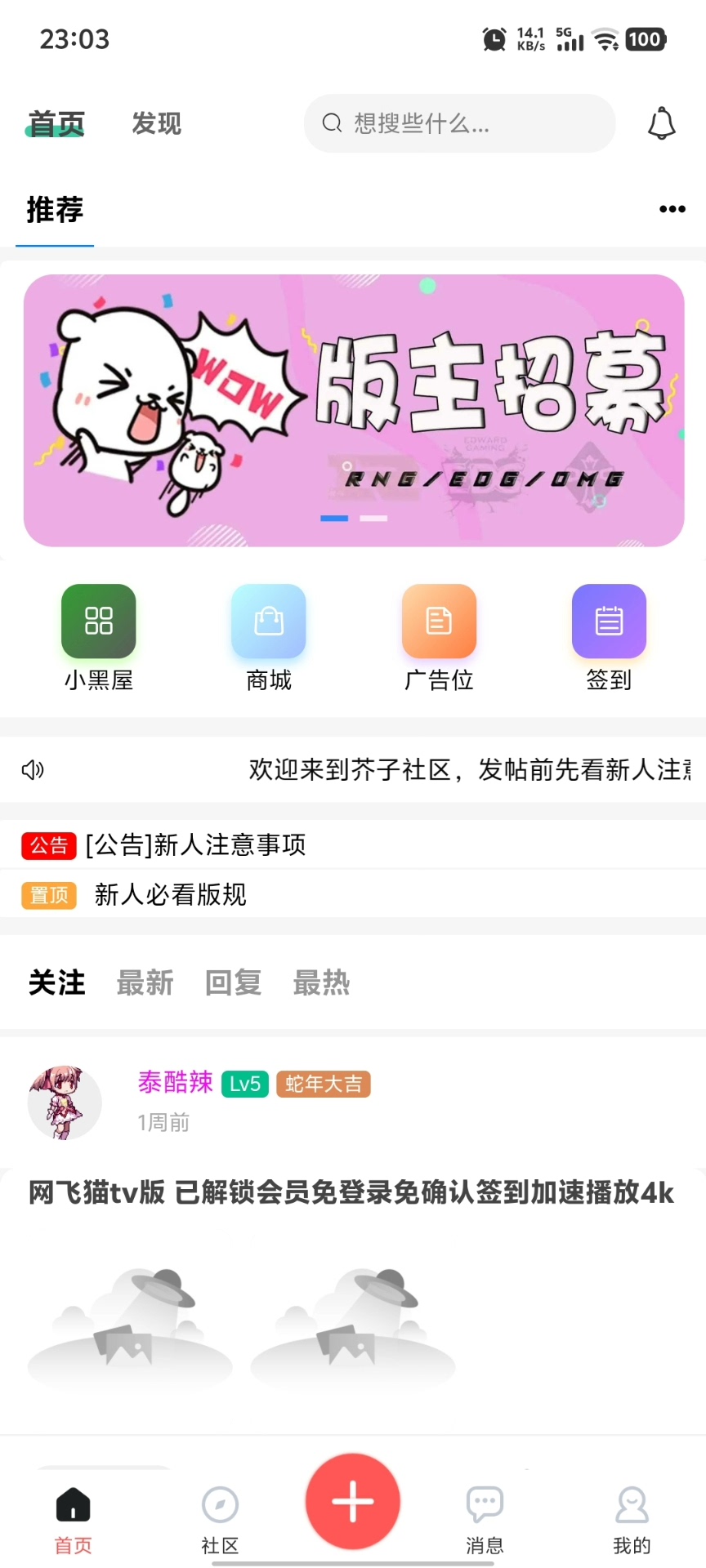Open 广告位 shortcut

click(439, 637)
